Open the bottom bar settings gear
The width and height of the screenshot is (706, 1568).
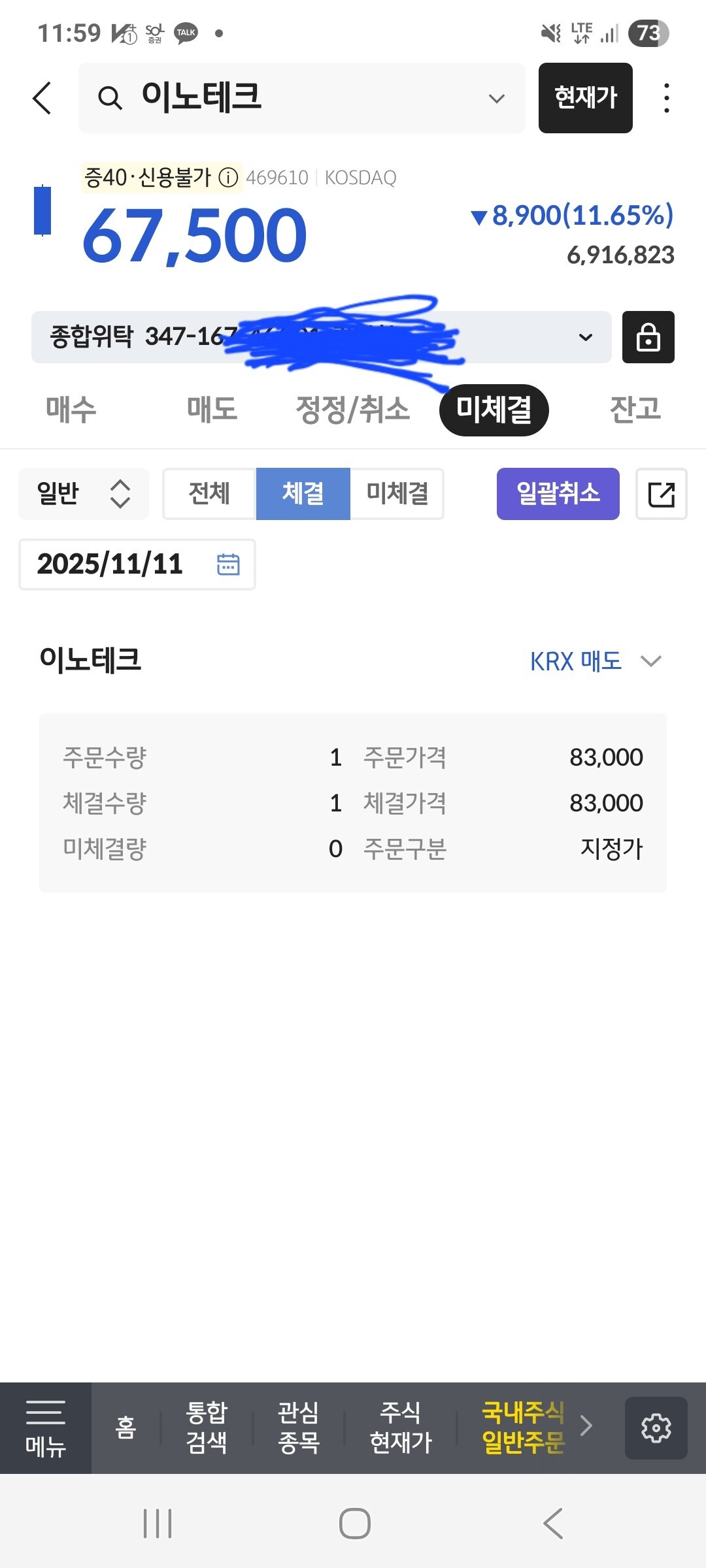point(656,1428)
